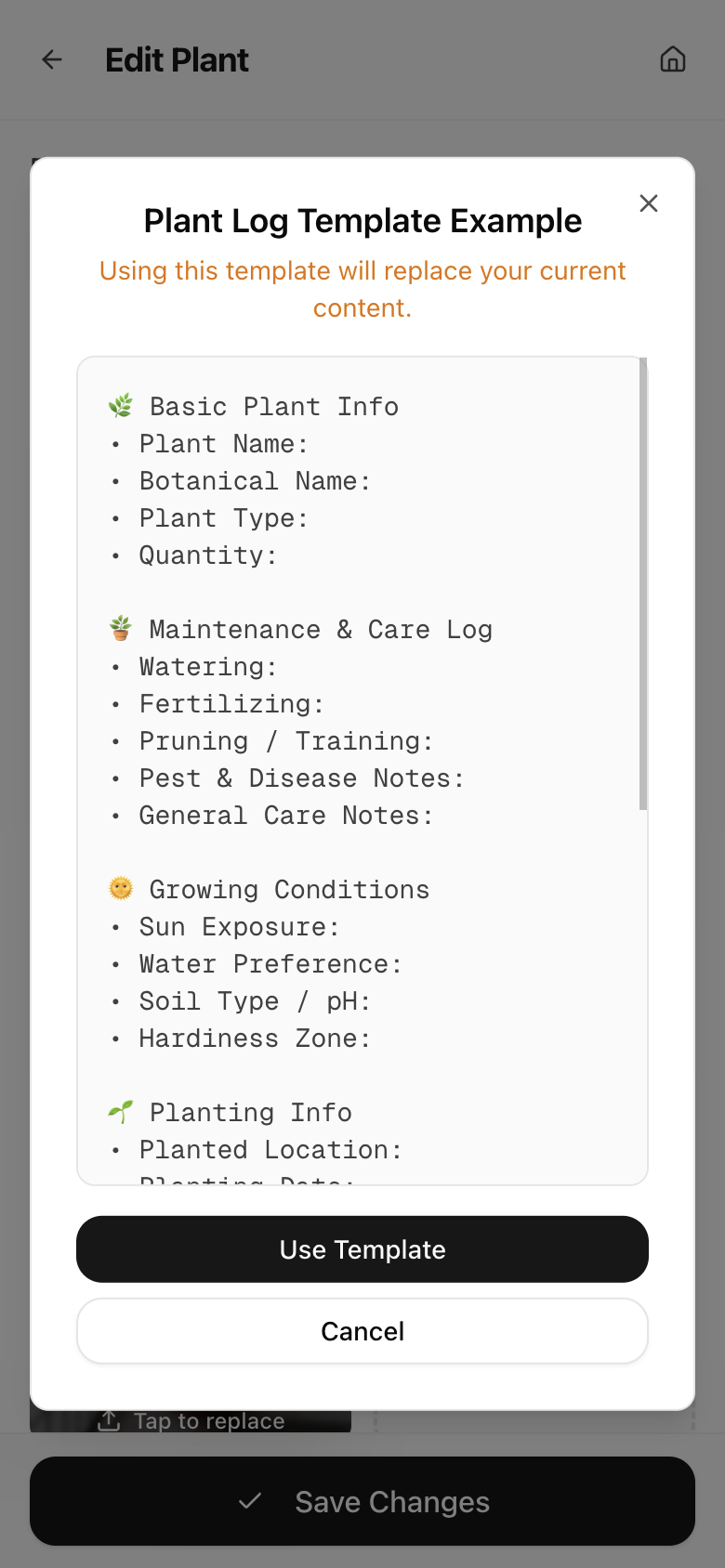Click the orange replacement warning text
The width and height of the screenshot is (725, 1568).
tap(362, 289)
